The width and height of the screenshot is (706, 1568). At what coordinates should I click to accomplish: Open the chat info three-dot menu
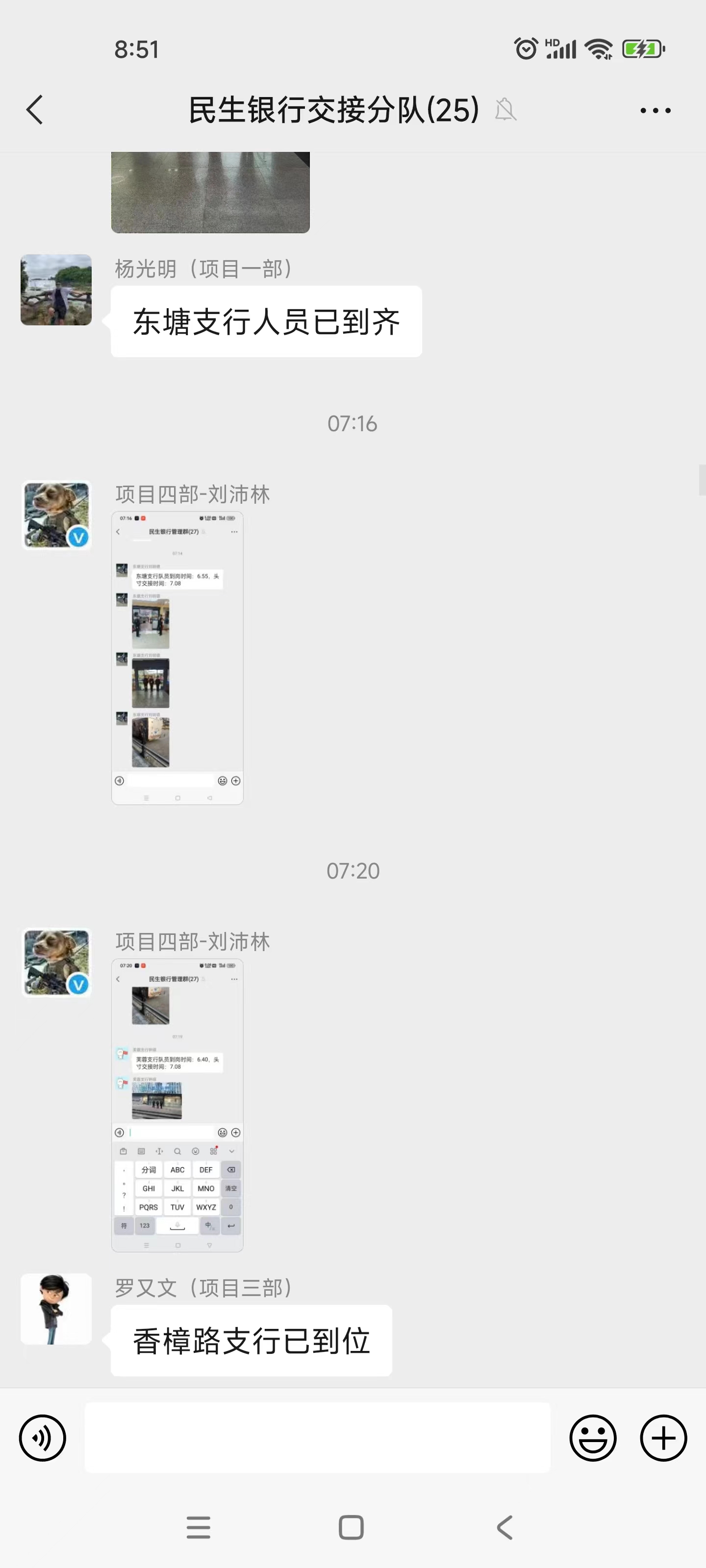point(656,111)
